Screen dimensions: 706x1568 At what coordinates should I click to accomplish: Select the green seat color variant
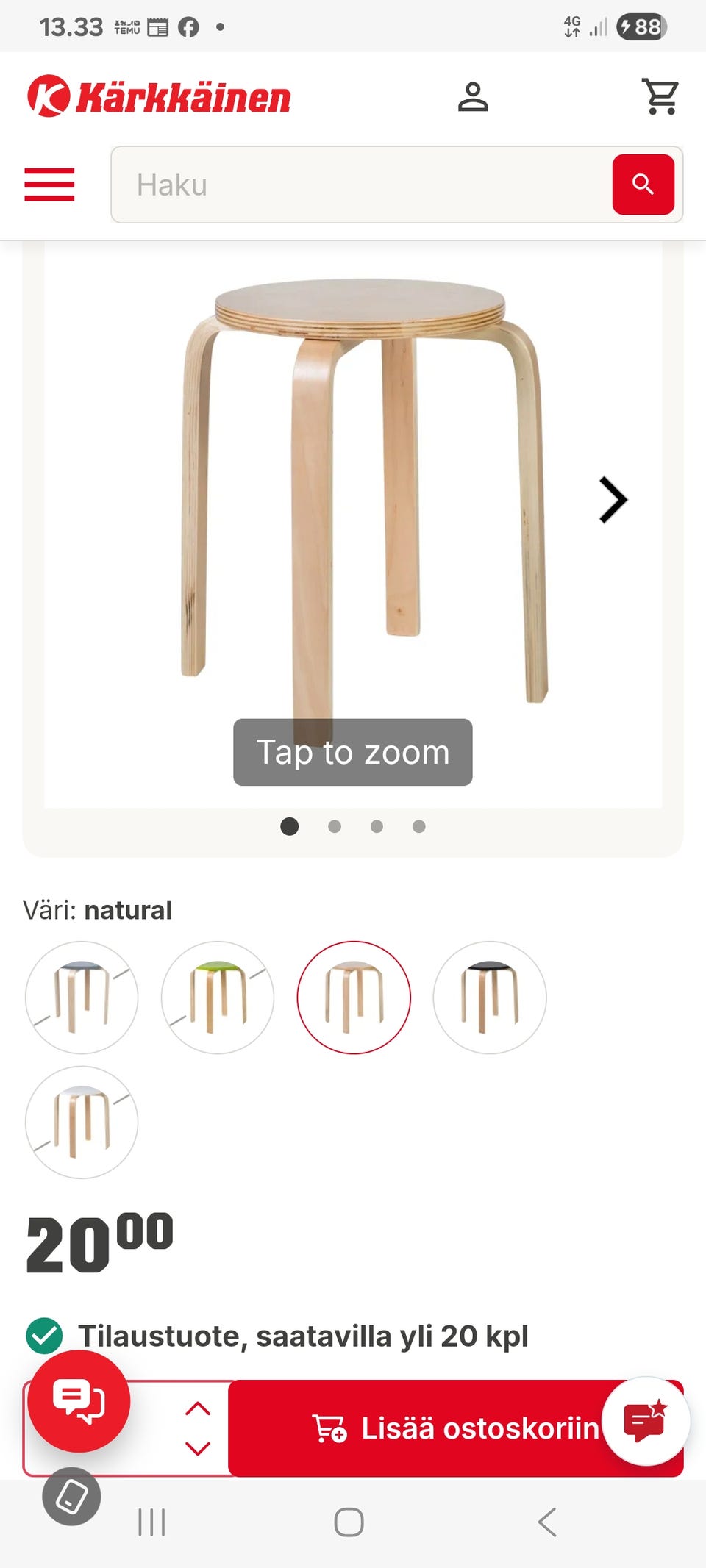218,998
